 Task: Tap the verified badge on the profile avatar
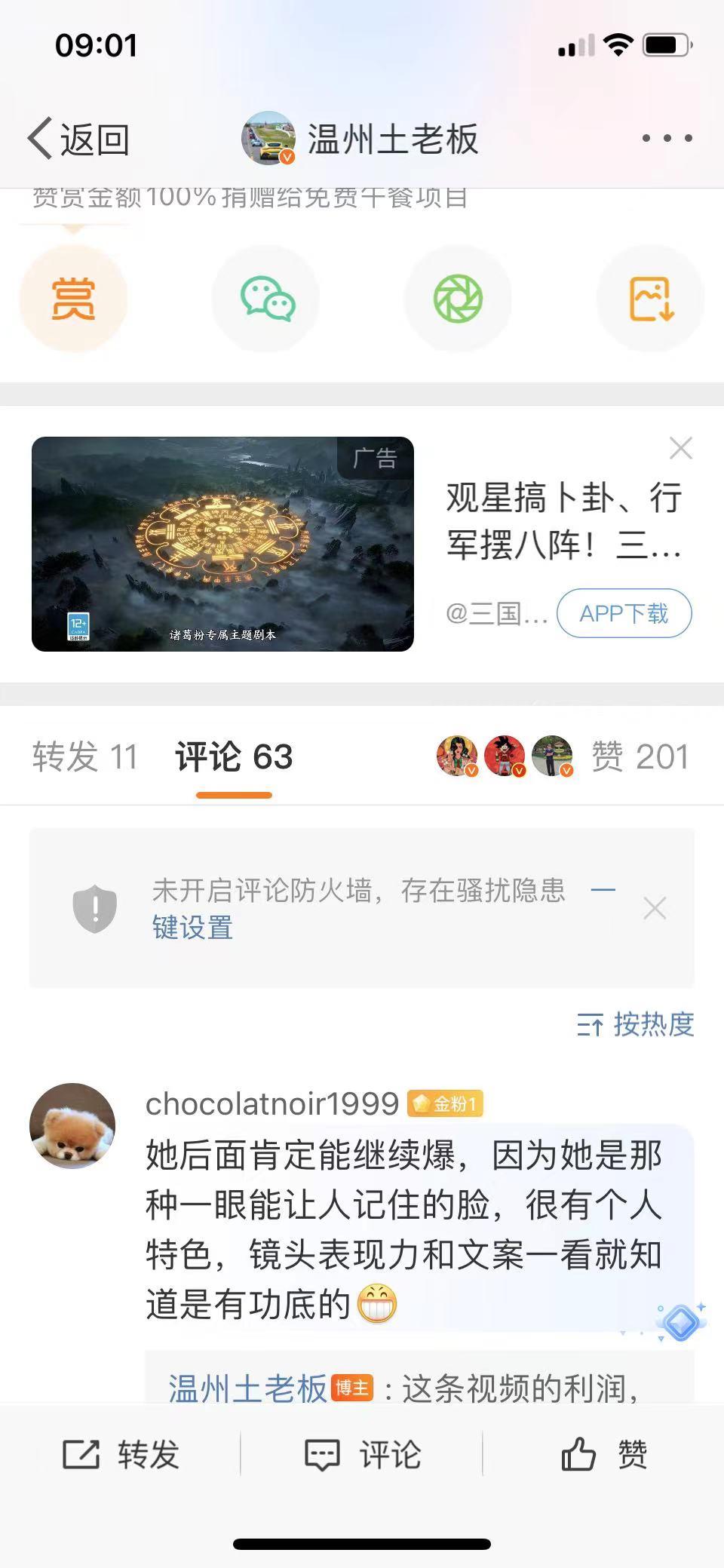[x=286, y=158]
